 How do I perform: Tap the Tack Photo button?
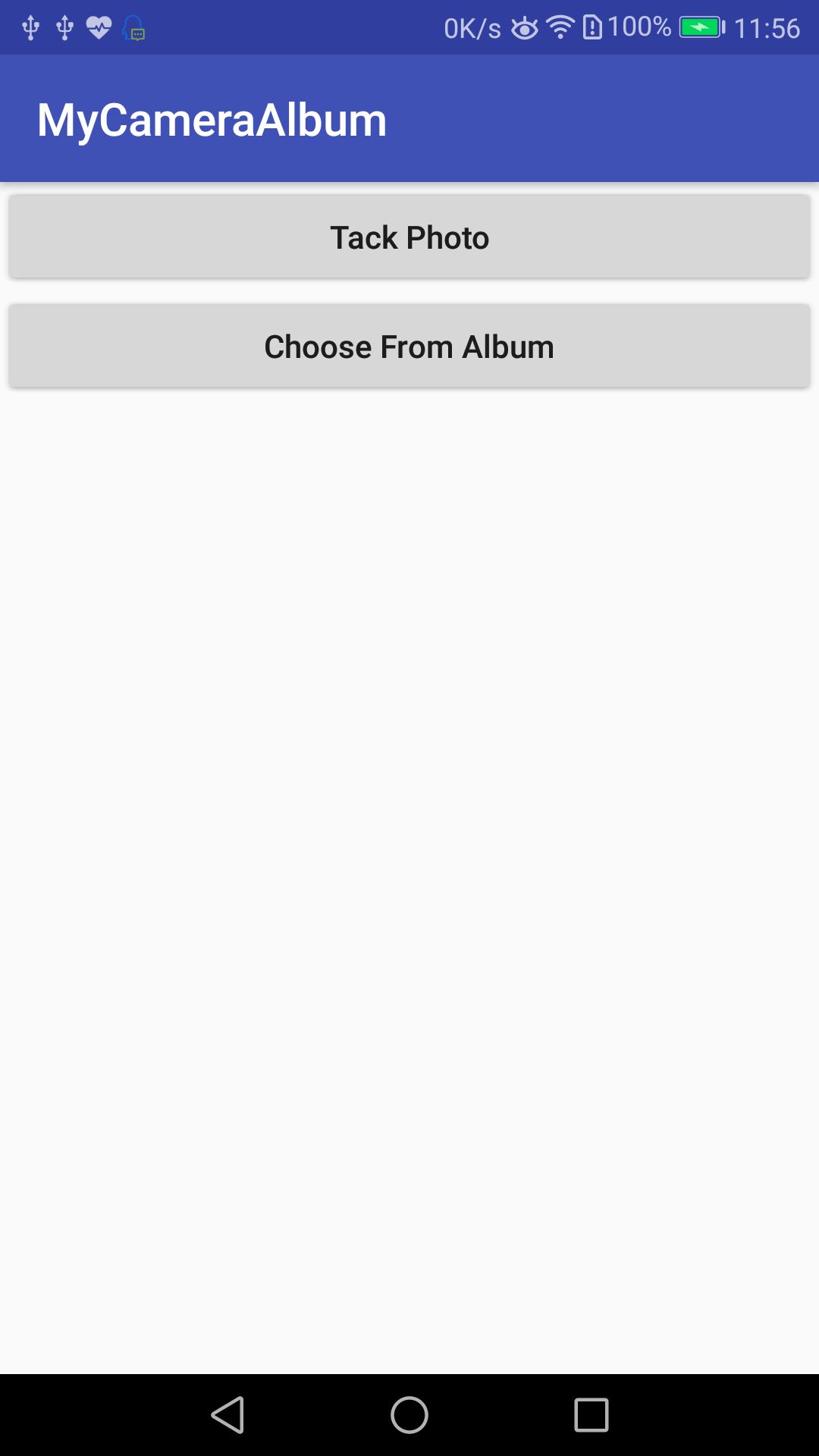(409, 237)
